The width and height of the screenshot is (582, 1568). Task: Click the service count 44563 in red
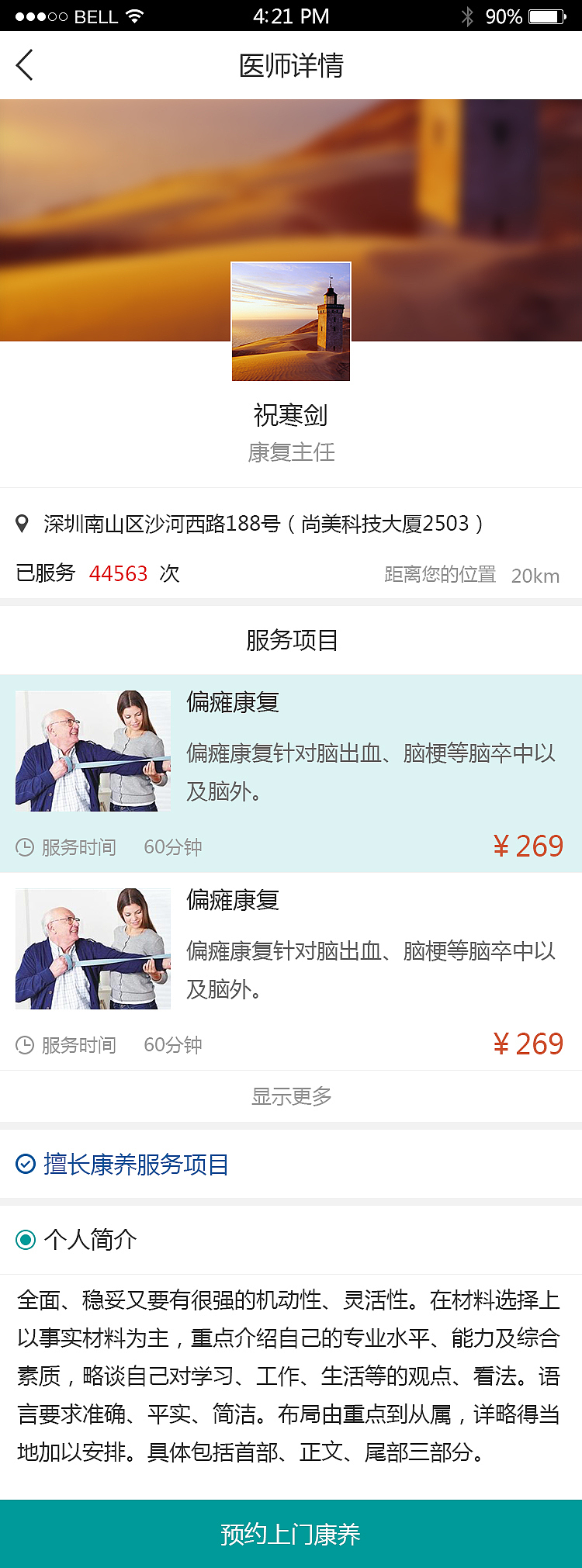[120, 574]
